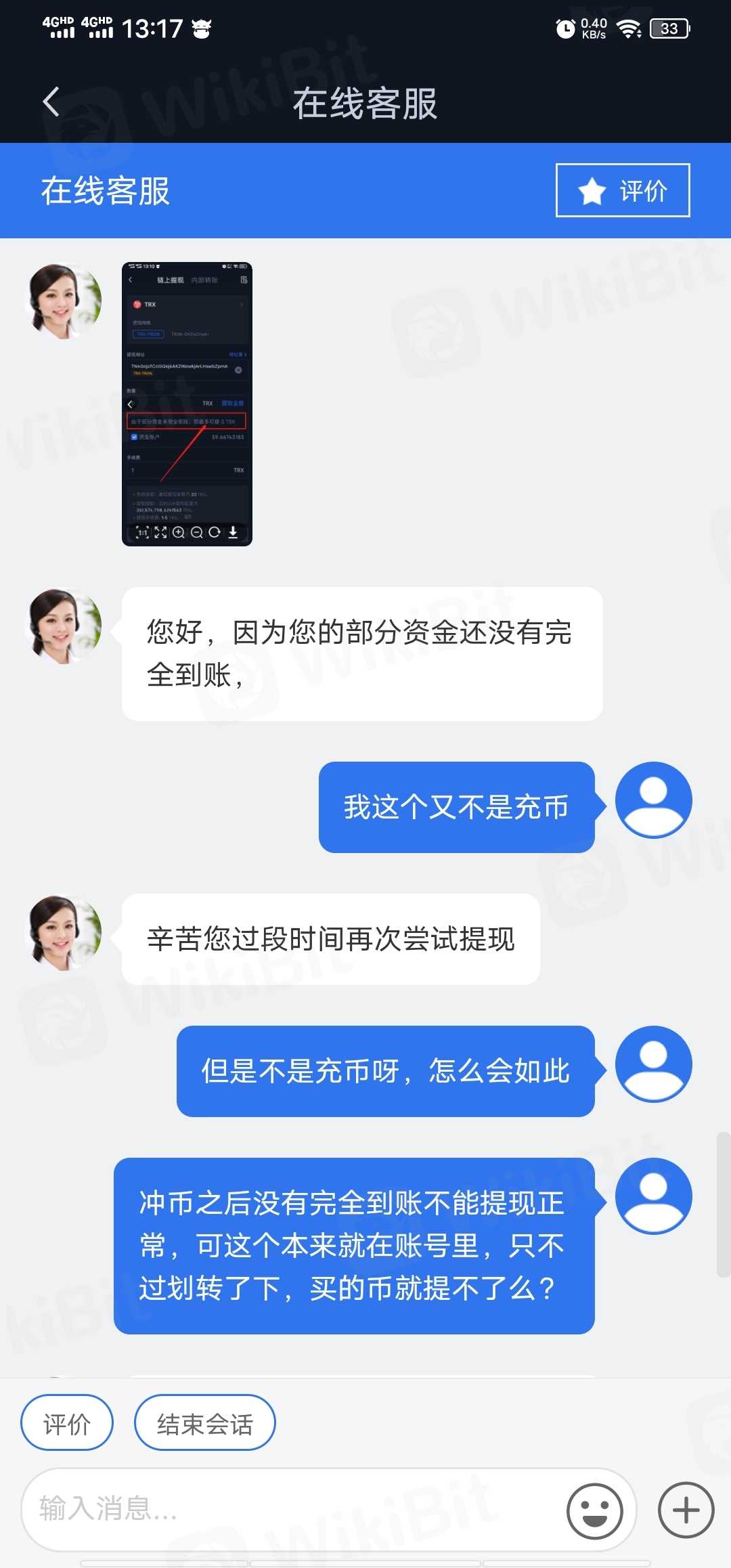
Task: Focus the 输入消息 message field
Action: (291, 1509)
